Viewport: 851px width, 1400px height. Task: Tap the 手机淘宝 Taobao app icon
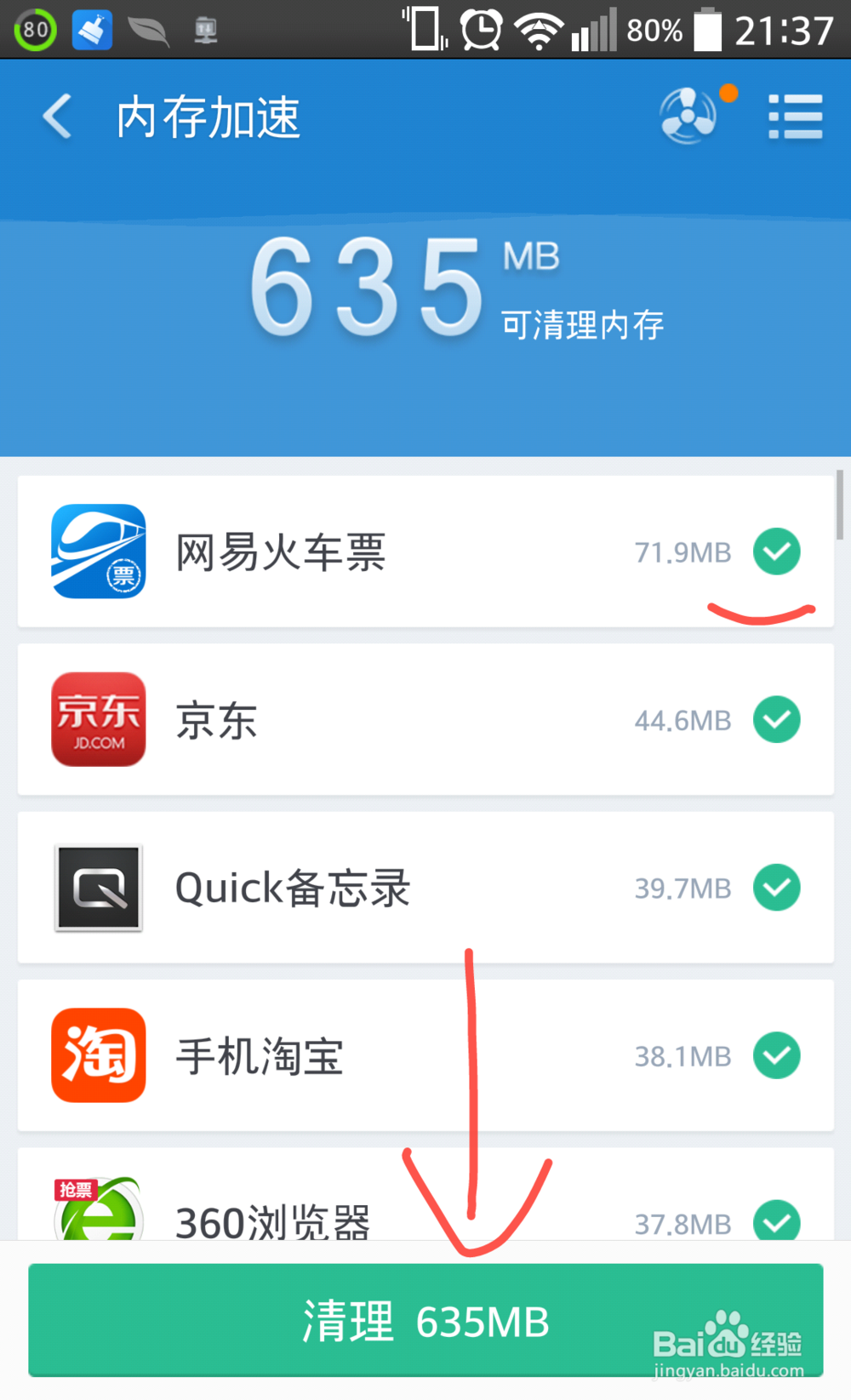click(x=98, y=1055)
